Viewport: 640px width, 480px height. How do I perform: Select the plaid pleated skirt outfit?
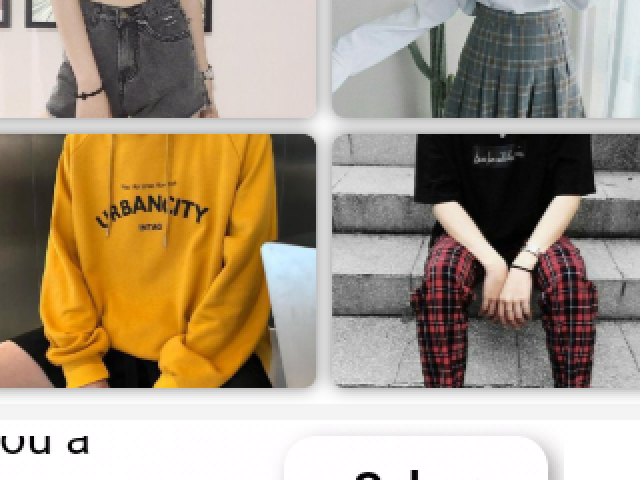tap(486, 58)
